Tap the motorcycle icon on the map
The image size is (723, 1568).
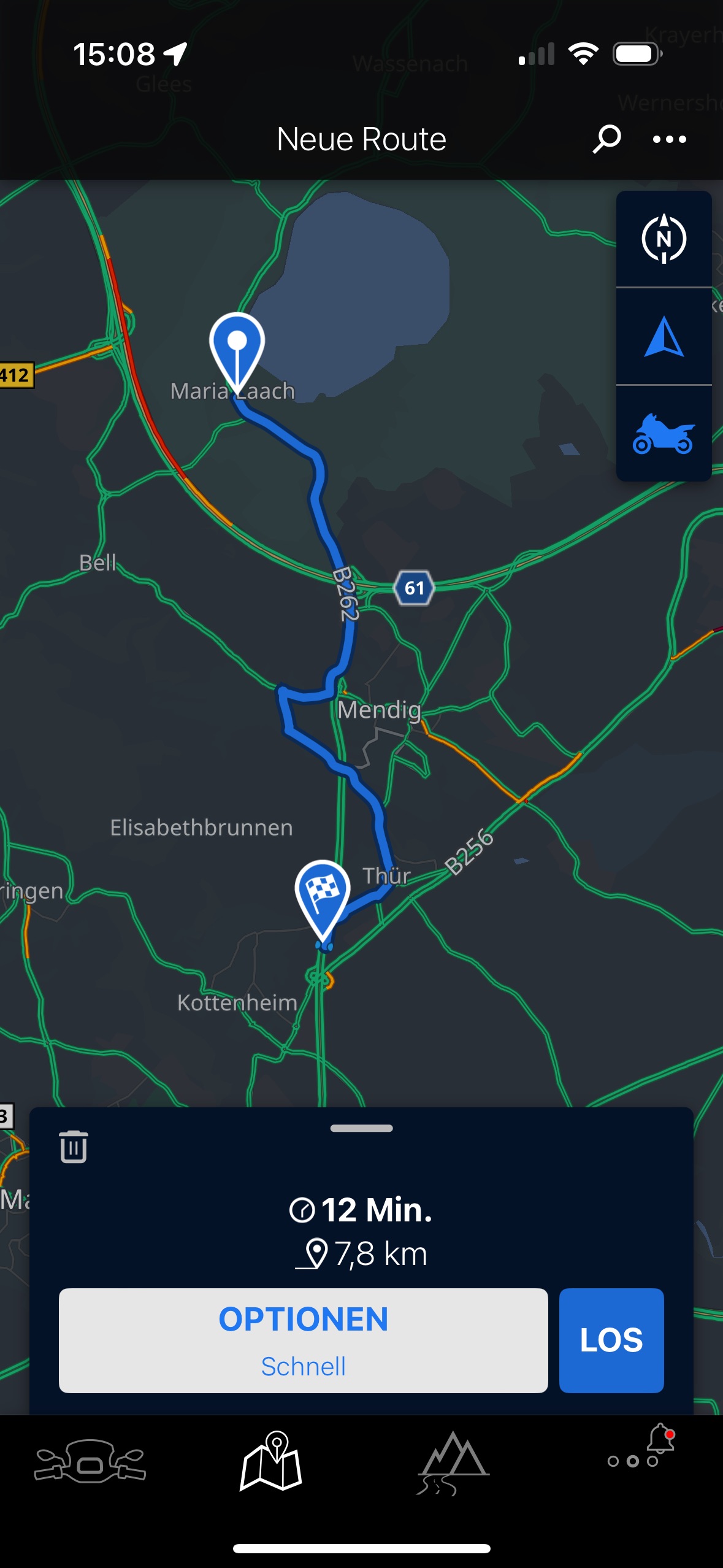664,434
